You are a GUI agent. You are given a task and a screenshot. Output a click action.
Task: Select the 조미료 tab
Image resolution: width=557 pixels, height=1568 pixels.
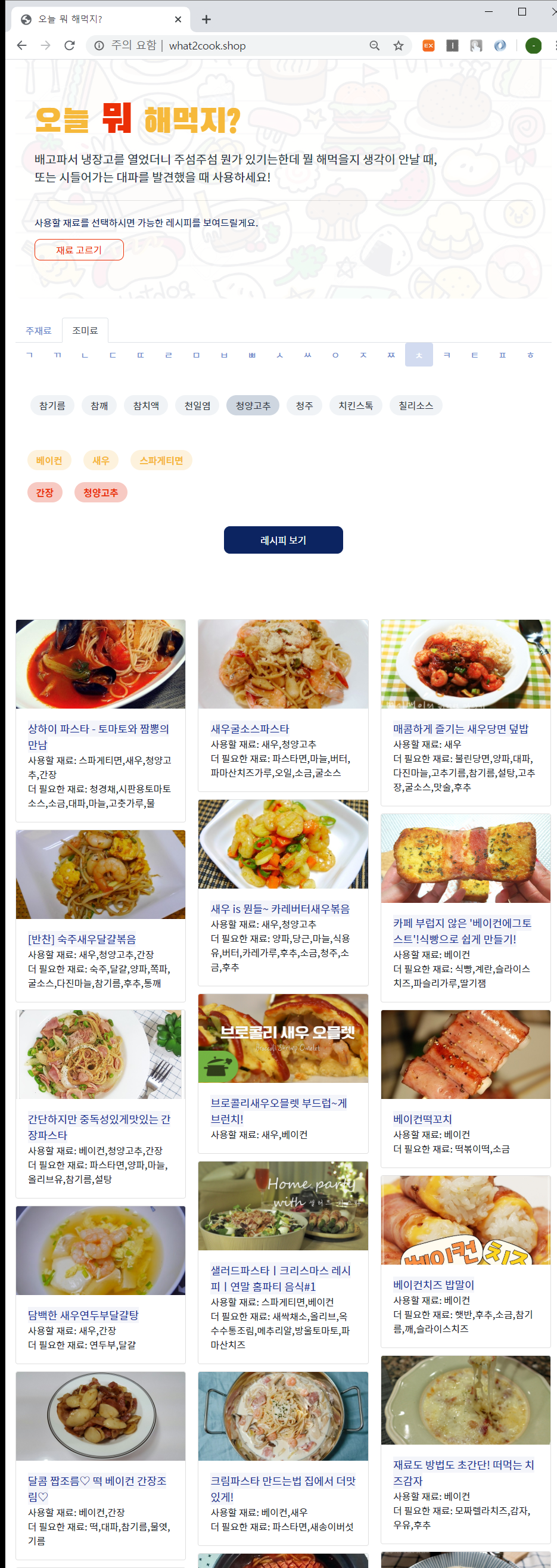coord(85,331)
